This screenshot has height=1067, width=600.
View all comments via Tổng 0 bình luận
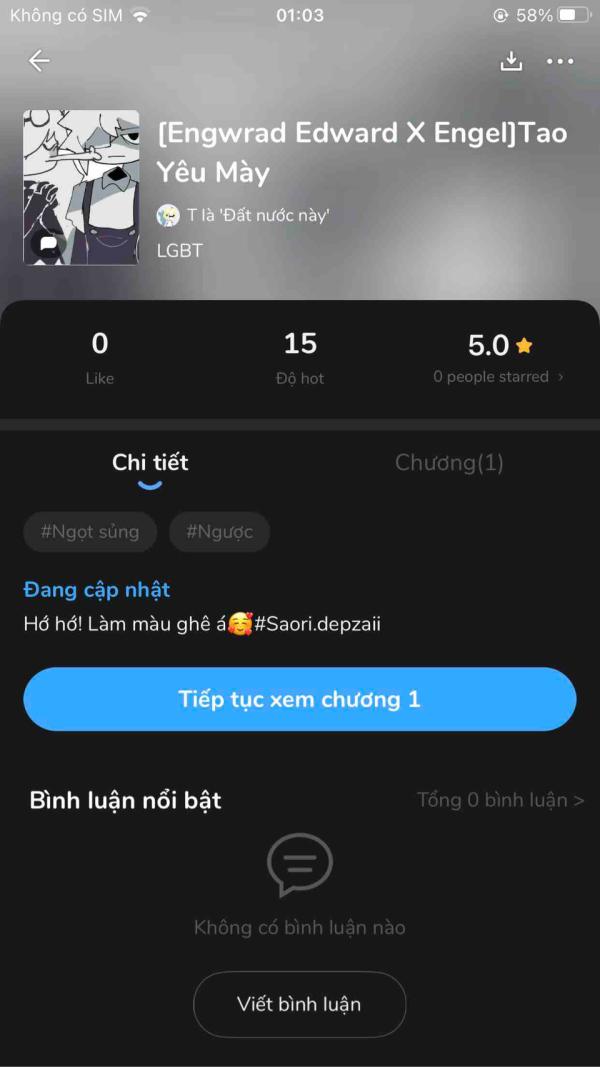click(500, 800)
